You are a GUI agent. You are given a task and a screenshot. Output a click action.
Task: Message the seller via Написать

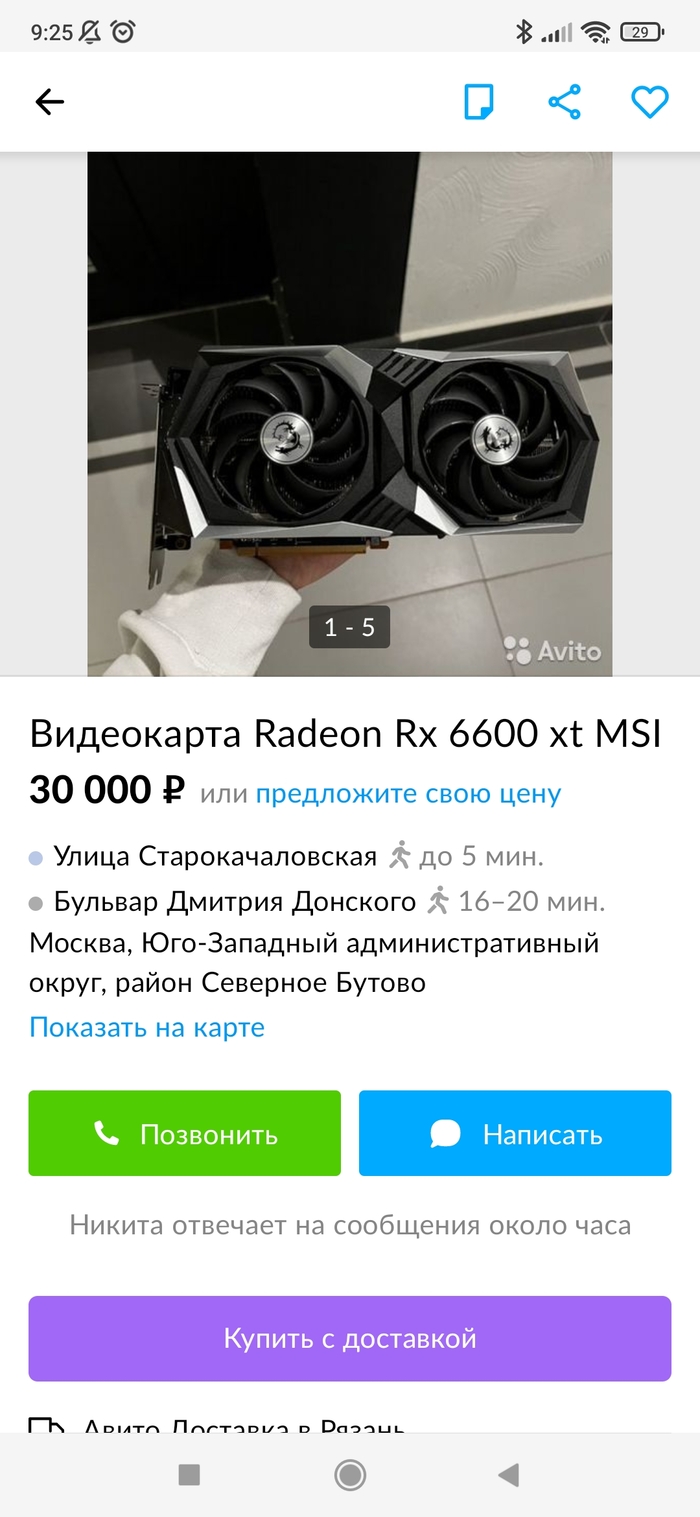pos(515,1133)
